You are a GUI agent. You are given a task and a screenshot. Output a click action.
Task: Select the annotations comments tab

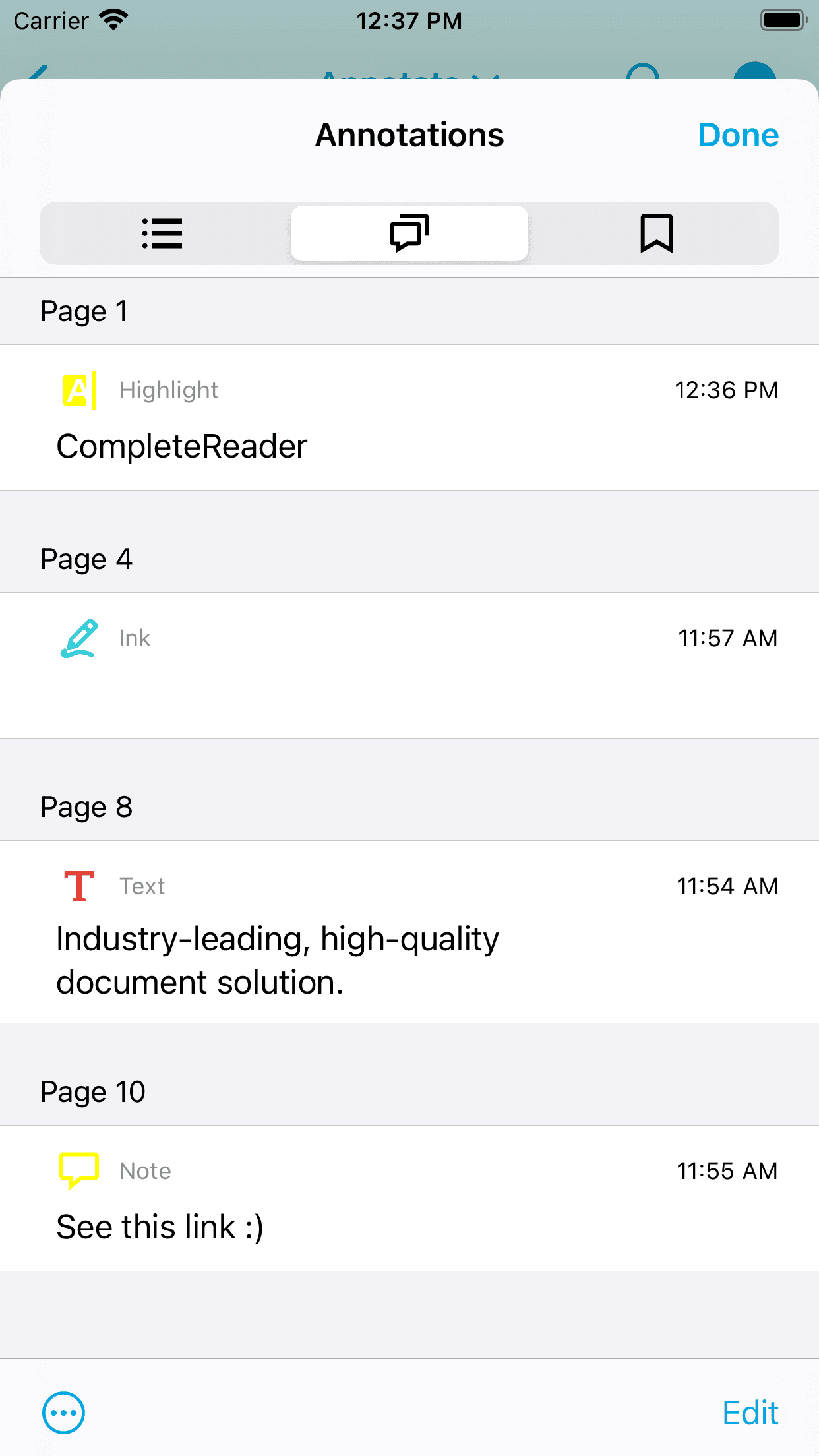409,233
